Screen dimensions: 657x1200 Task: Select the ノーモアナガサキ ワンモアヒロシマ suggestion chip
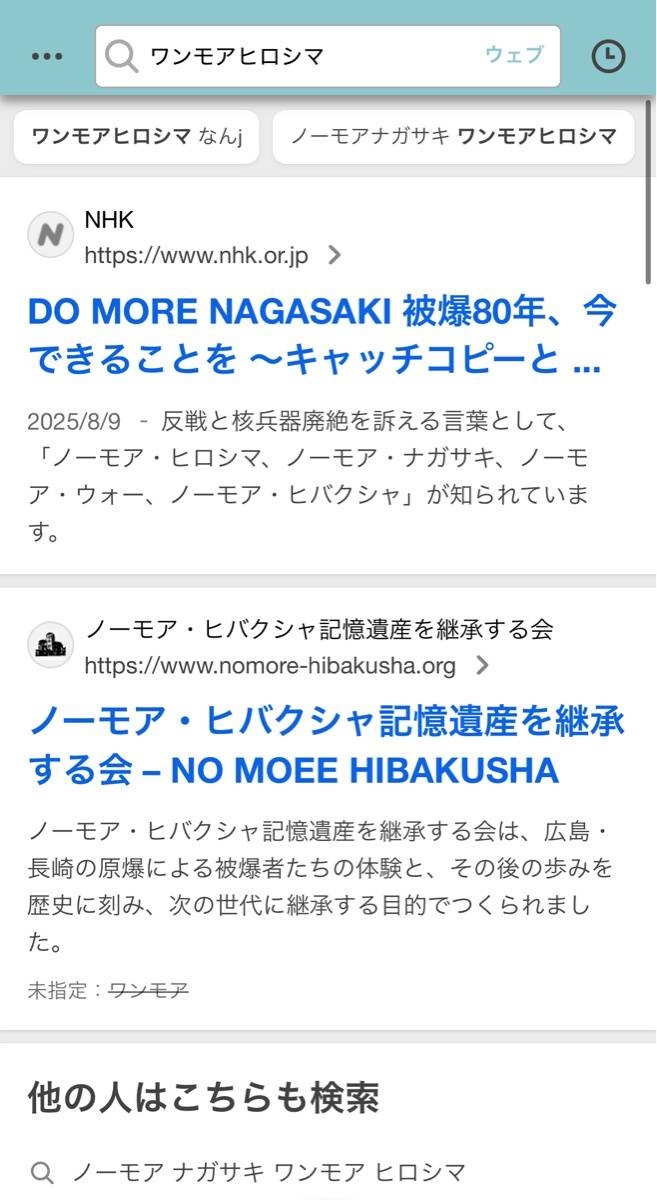point(453,137)
